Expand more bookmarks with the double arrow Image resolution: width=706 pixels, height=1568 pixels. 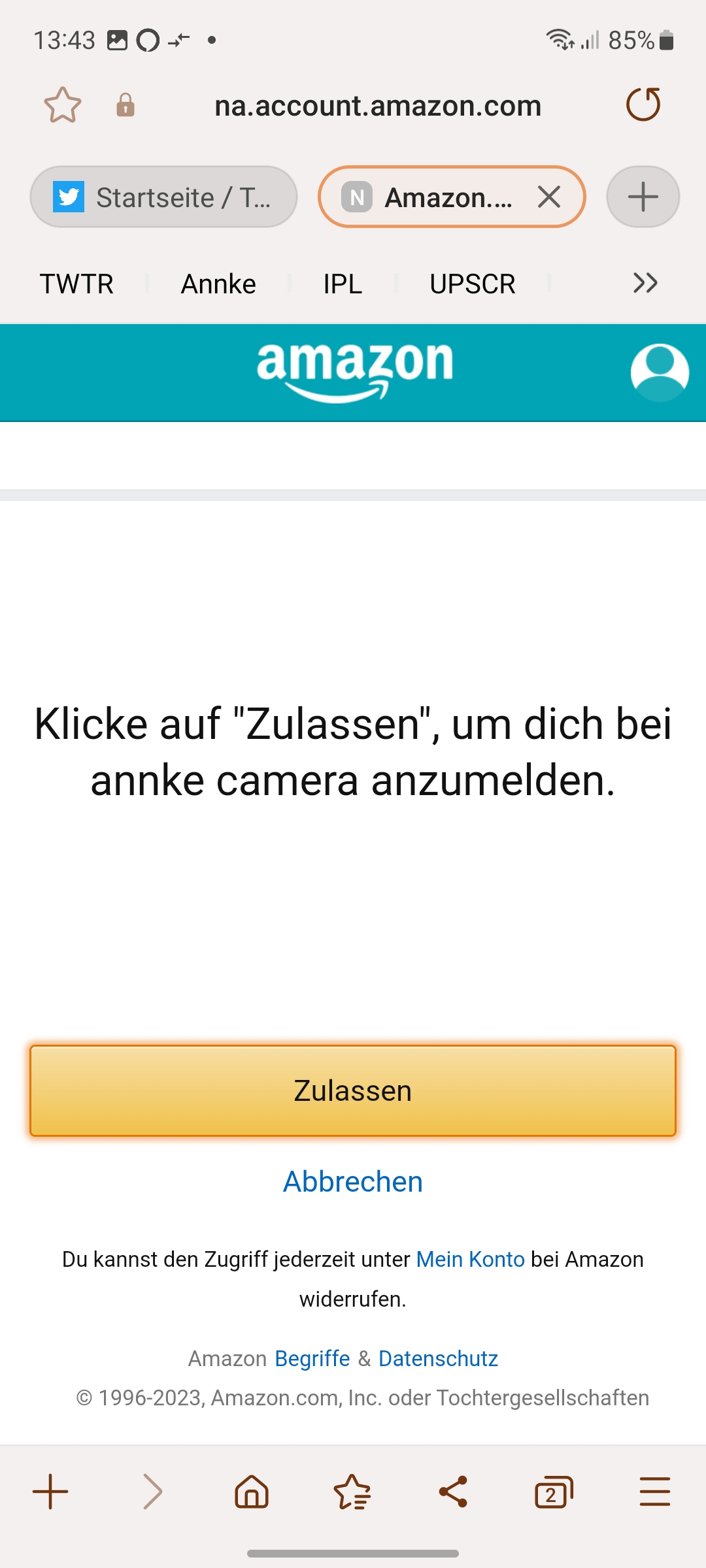[645, 283]
